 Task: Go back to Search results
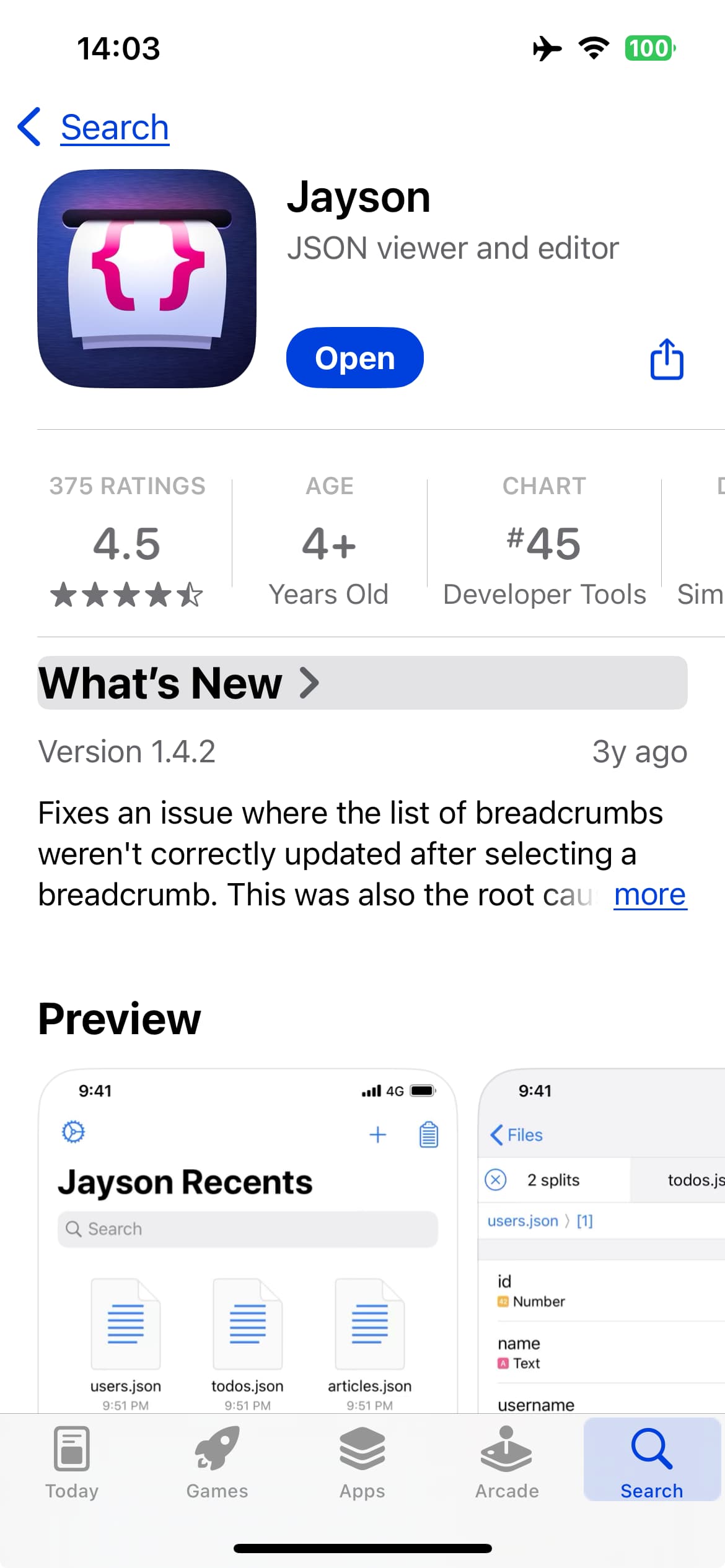pos(94,128)
